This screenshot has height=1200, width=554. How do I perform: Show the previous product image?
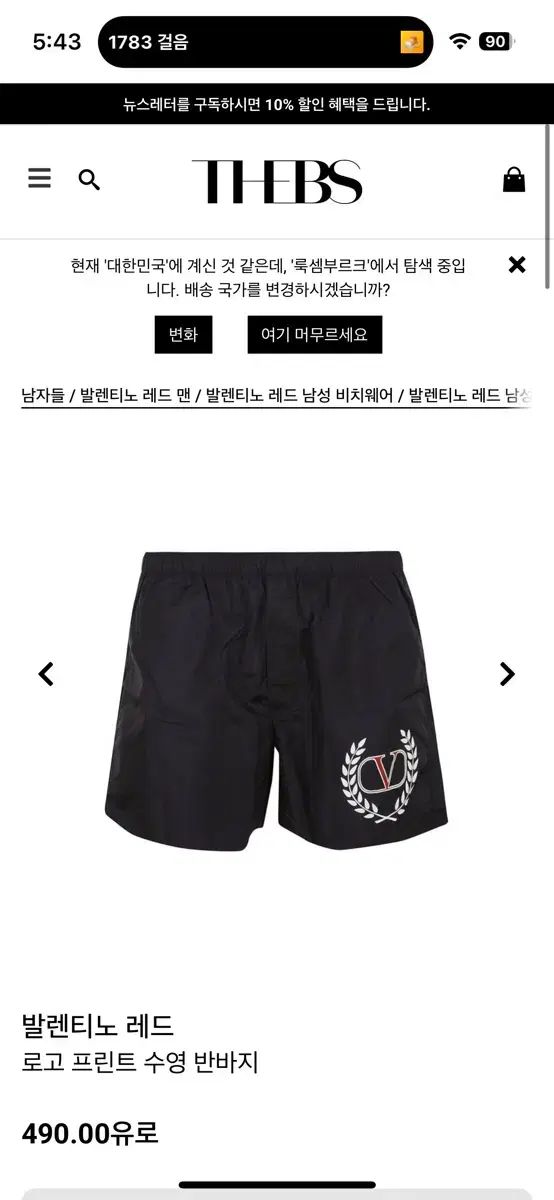pyautogui.click(x=46, y=674)
